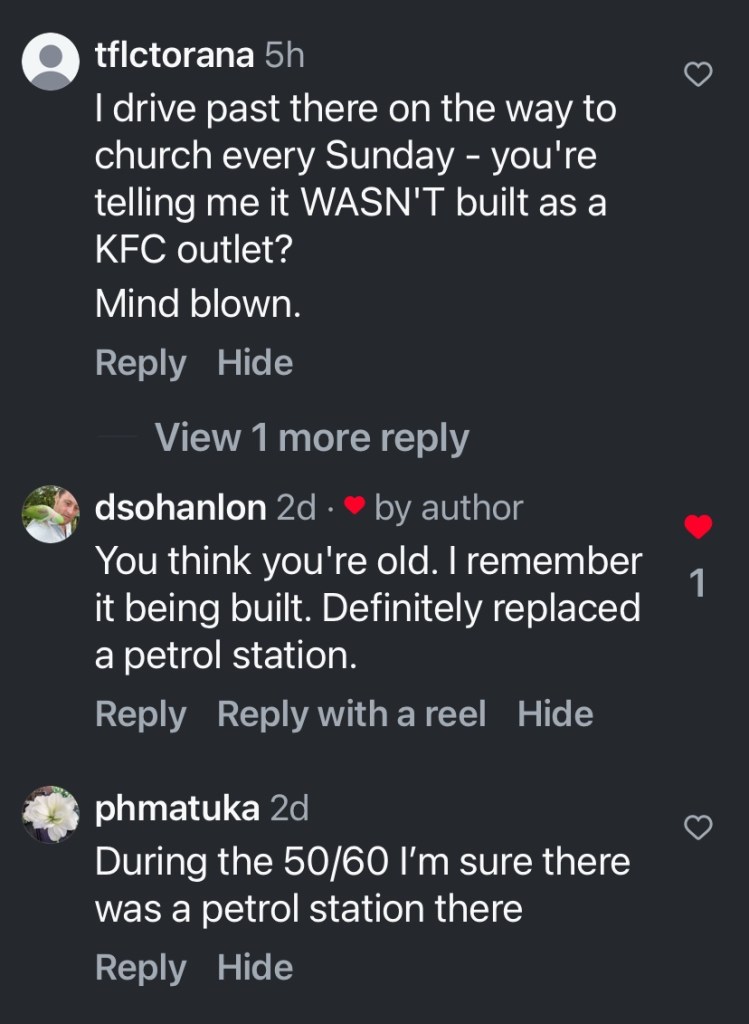Reply to dsohanlon's comment
Viewport: 749px width, 1024px height.
[x=140, y=714]
